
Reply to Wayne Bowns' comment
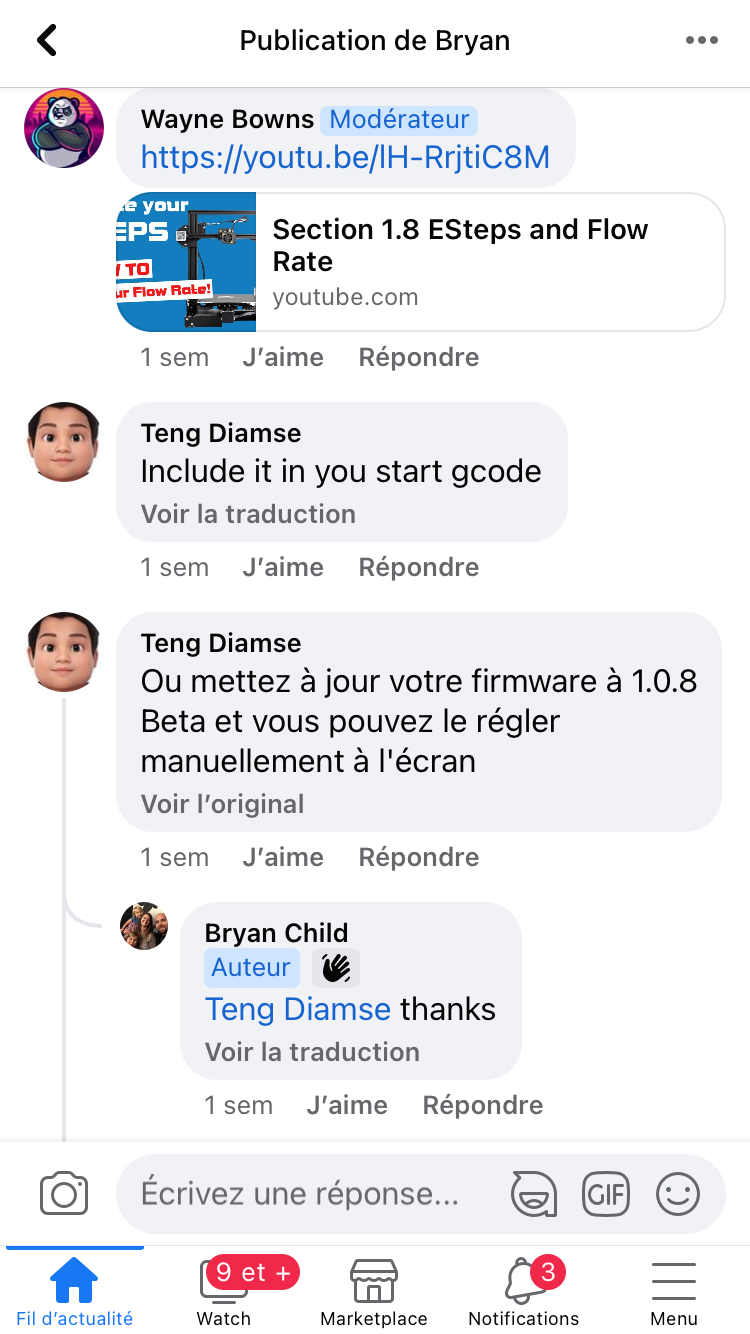click(418, 357)
